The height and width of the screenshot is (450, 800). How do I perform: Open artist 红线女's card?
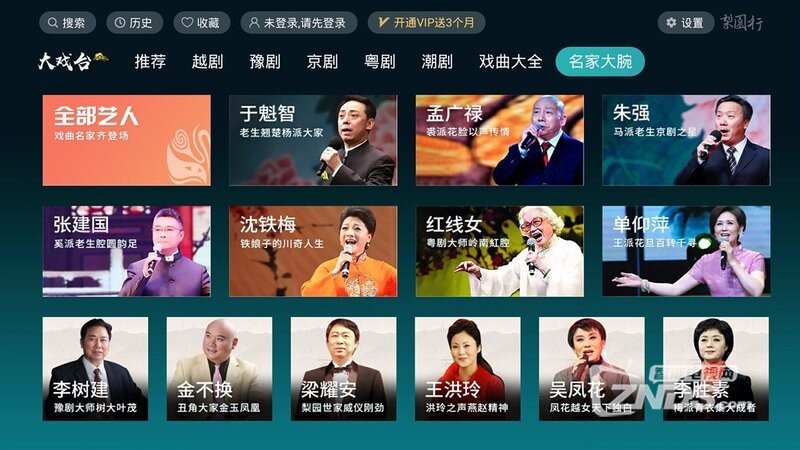point(499,251)
